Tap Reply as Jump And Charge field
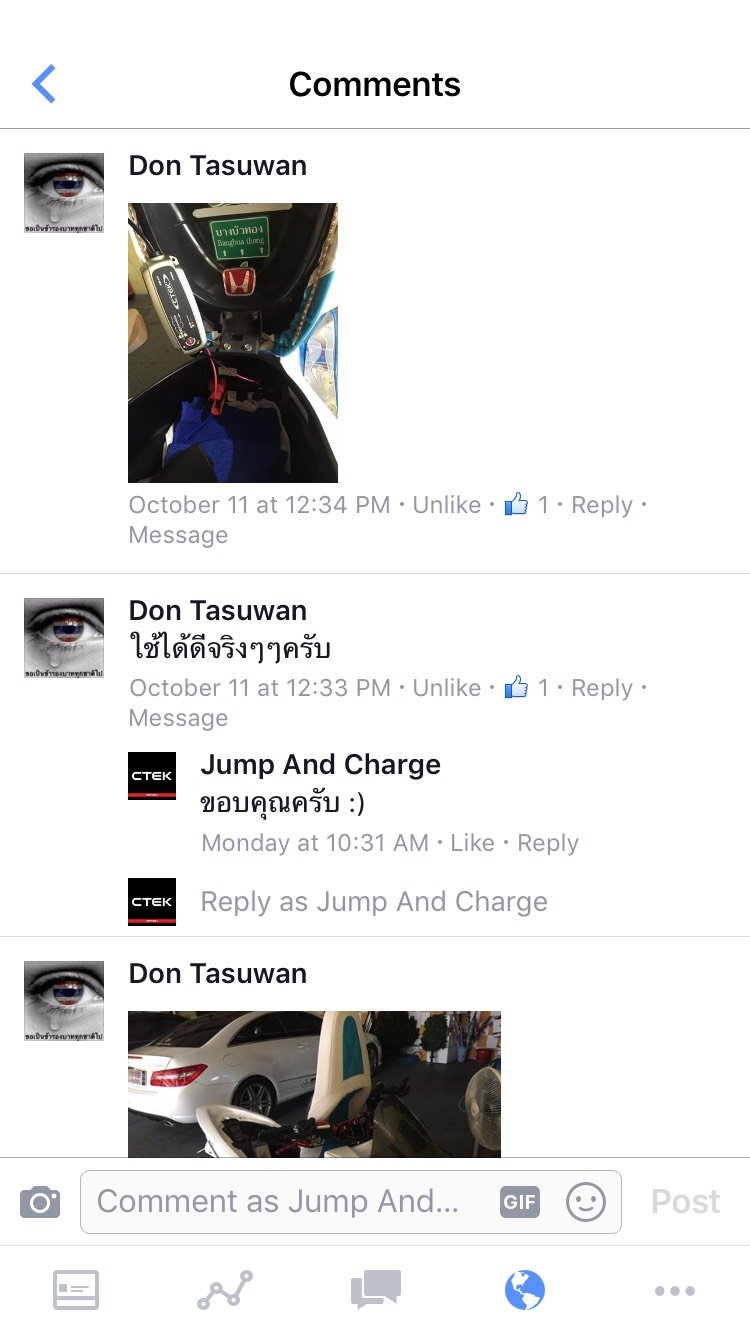Screen dimensions: 750x1334 click(374, 902)
